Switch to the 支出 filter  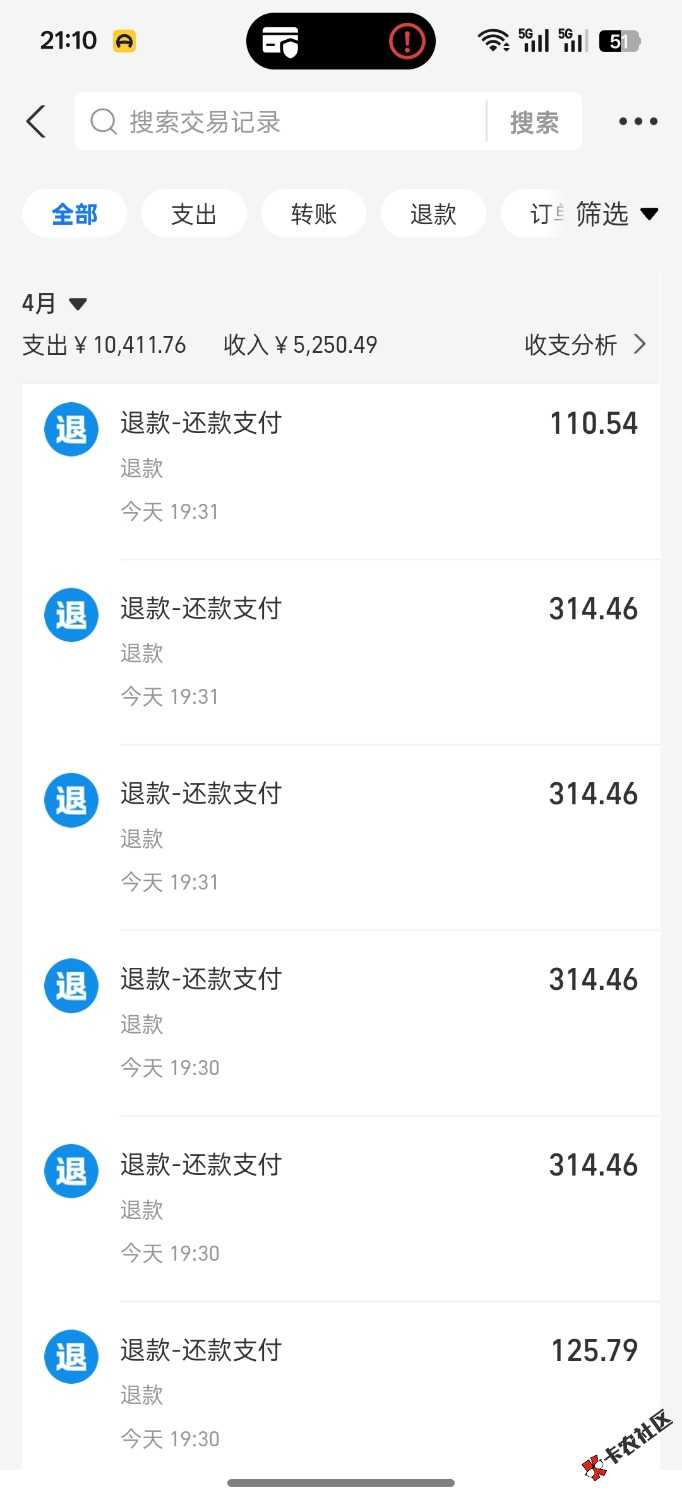[x=194, y=214]
